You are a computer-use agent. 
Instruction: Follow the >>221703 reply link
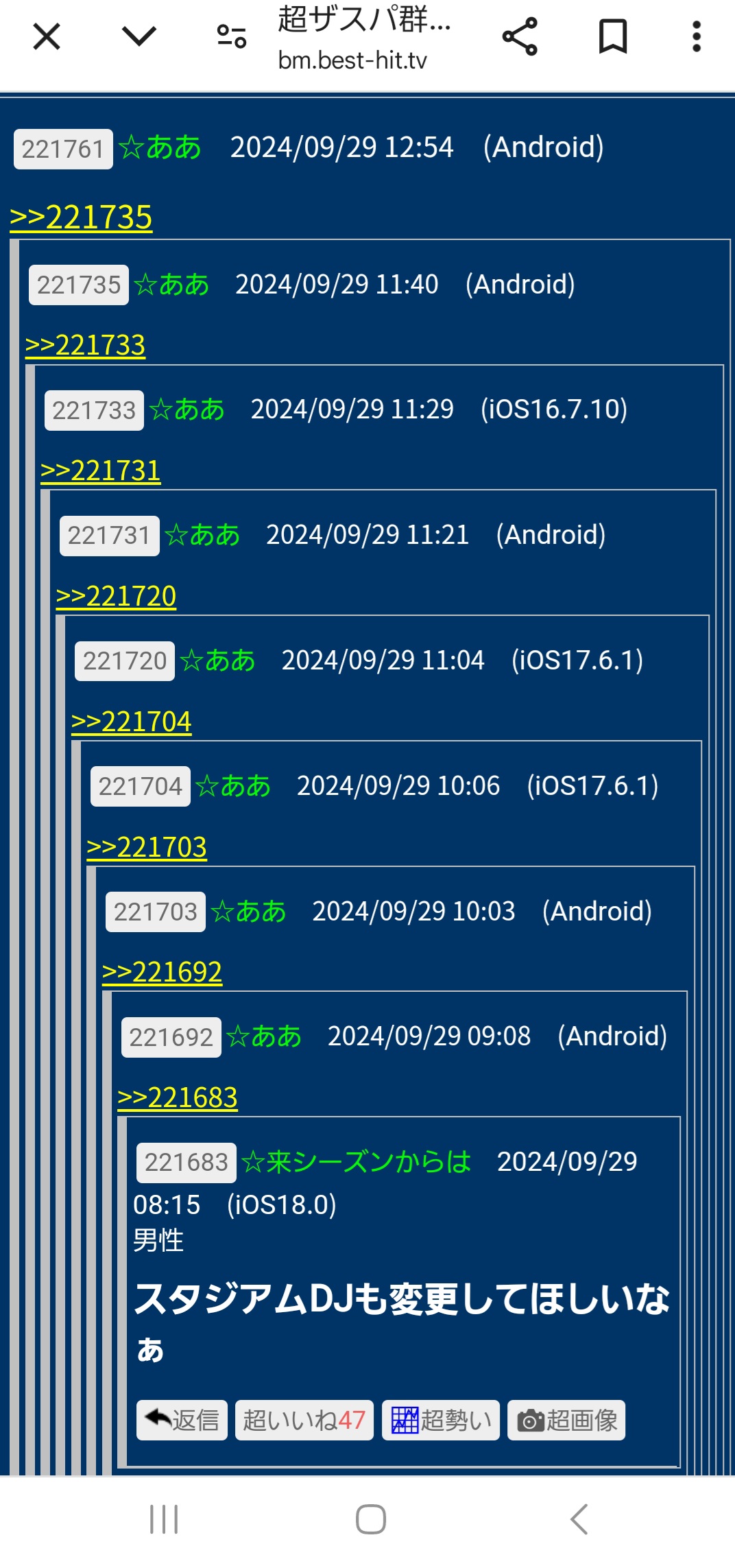point(147,847)
